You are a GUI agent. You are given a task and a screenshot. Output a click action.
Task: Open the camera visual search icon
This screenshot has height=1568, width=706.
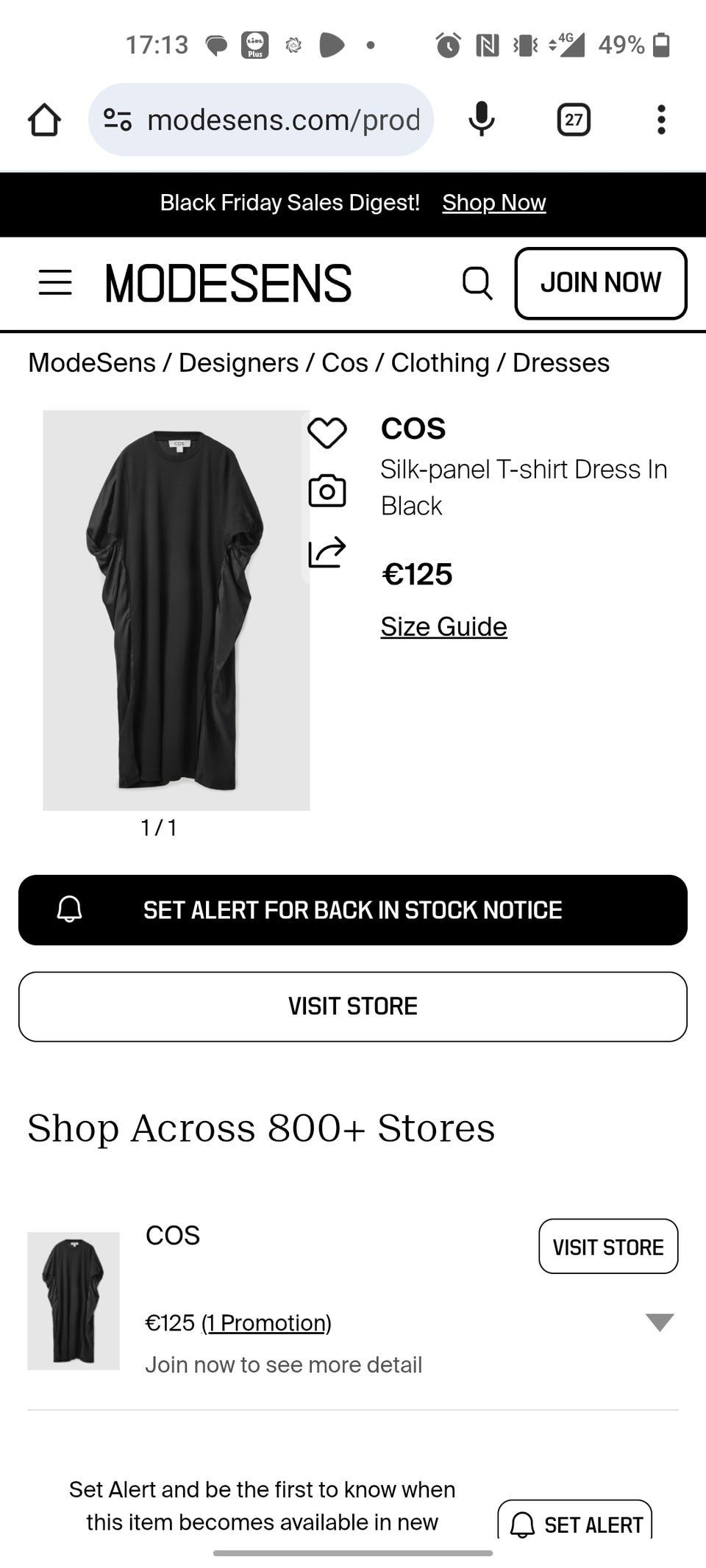point(327,491)
